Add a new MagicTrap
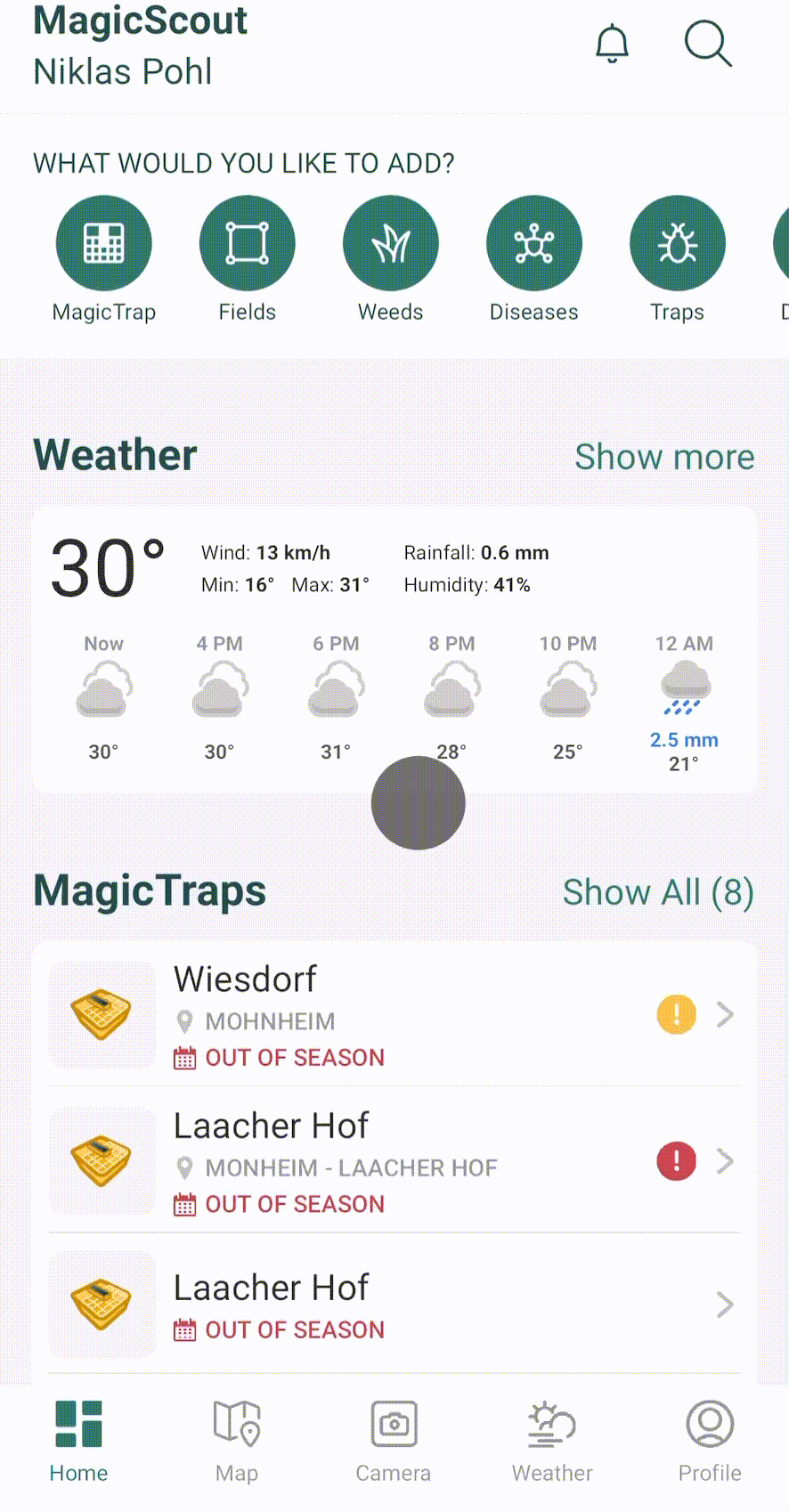The height and width of the screenshot is (1512, 789). coord(104,244)
